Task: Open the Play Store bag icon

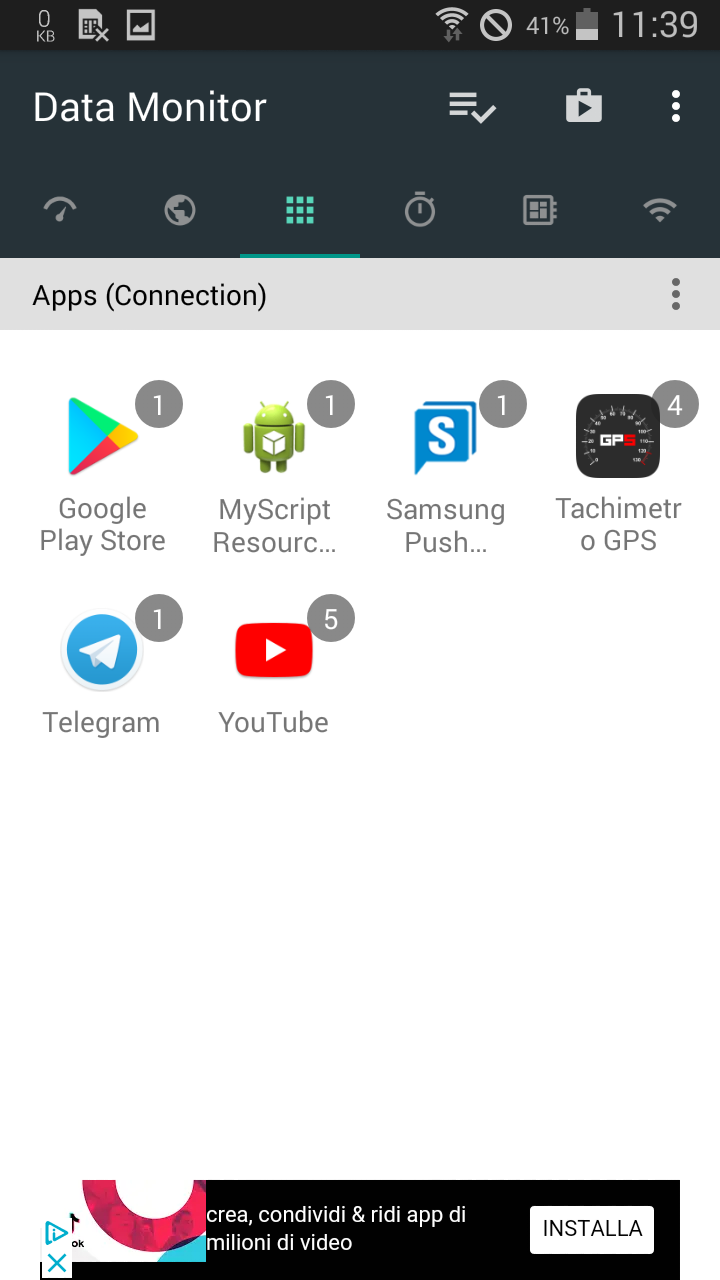Action: [584, 106]
